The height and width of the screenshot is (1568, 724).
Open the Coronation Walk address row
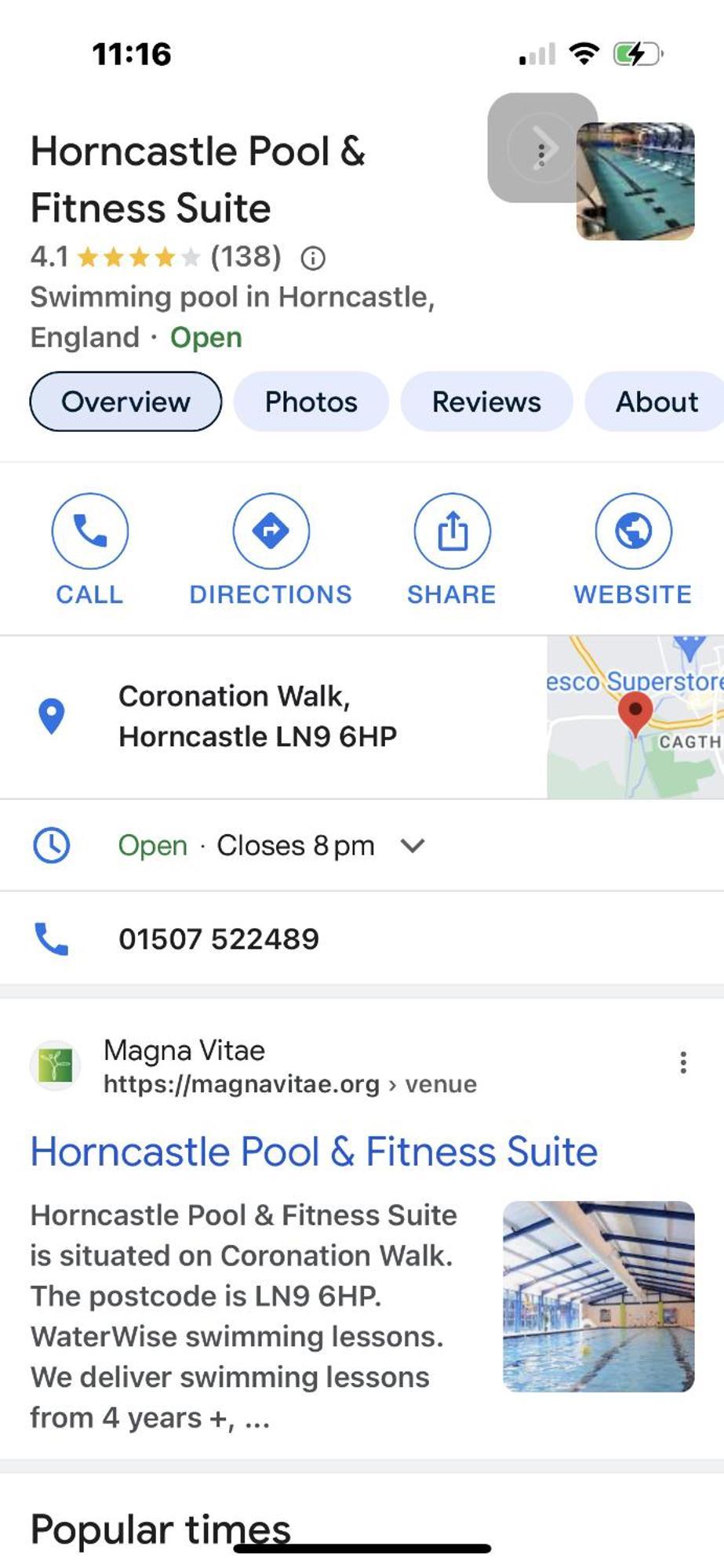click(x=257, y=717)
